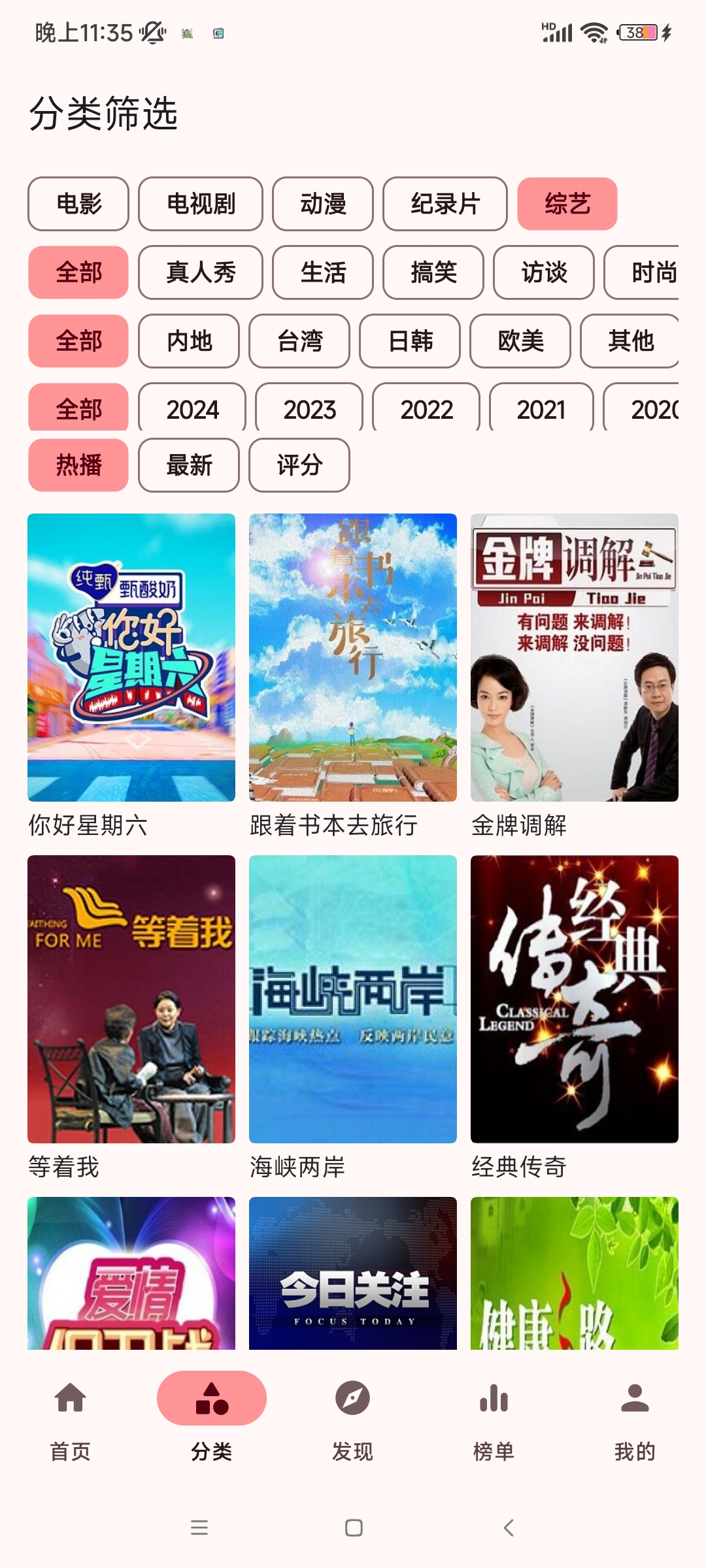Image resolution: width=706 pixels, height=1568 pixels.
Task: Switch to the 电视剧 category tab
Action: tap(201, 204)
